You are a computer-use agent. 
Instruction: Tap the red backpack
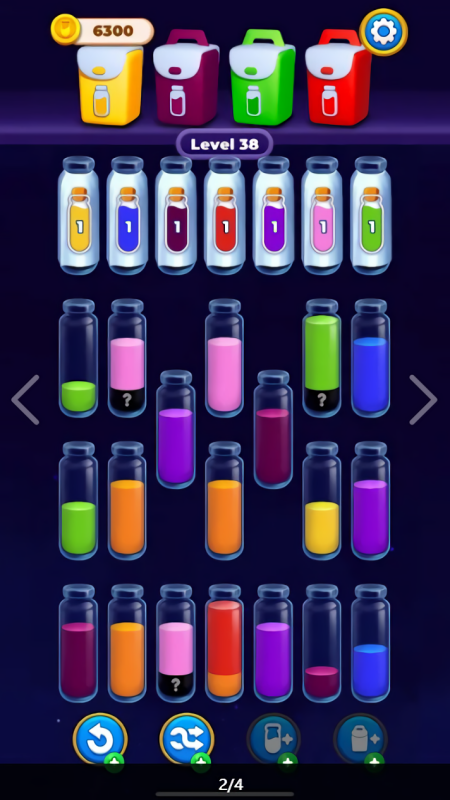click(x=338, y=77)
